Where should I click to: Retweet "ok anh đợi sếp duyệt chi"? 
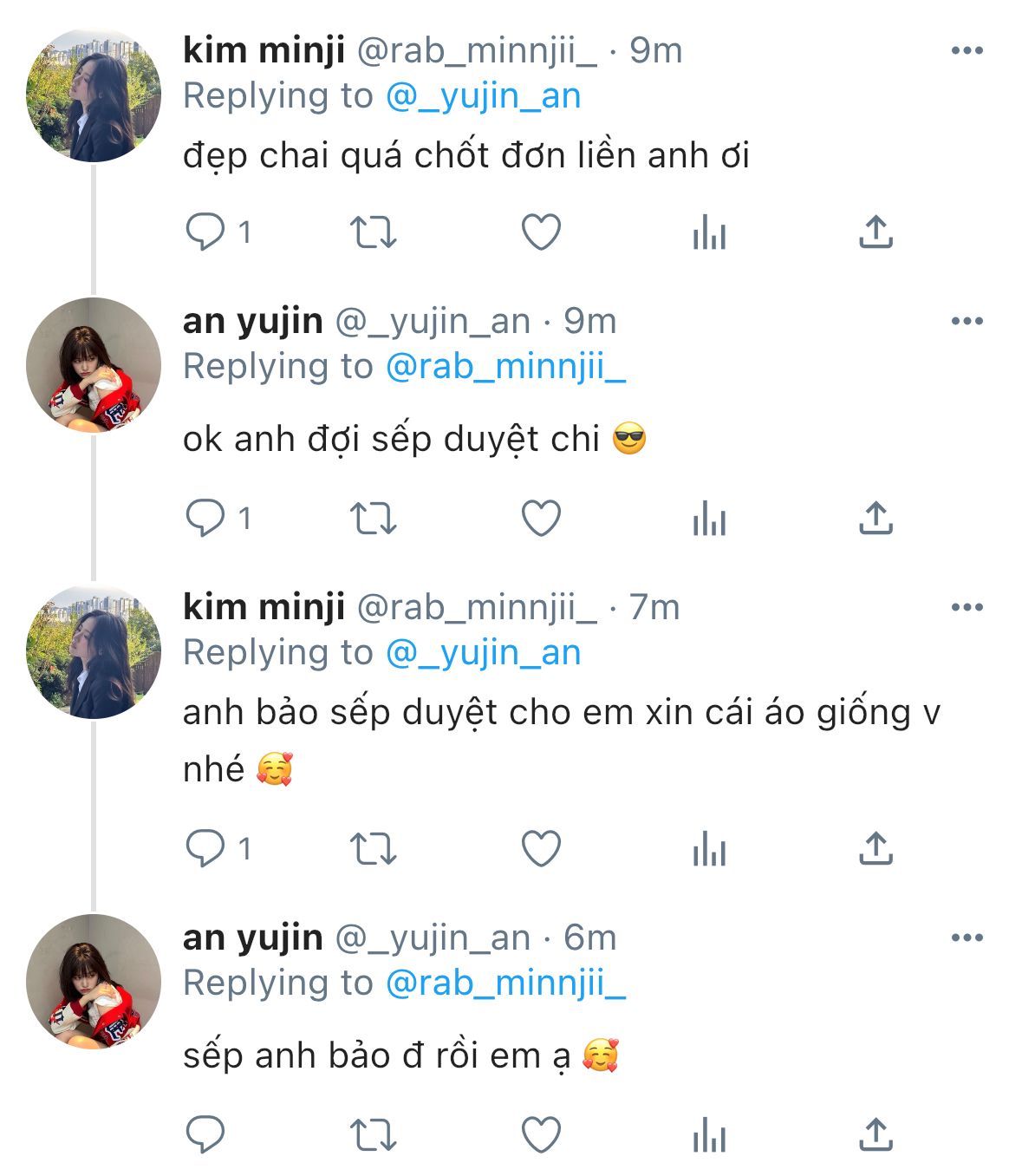(x=373, y=519)
